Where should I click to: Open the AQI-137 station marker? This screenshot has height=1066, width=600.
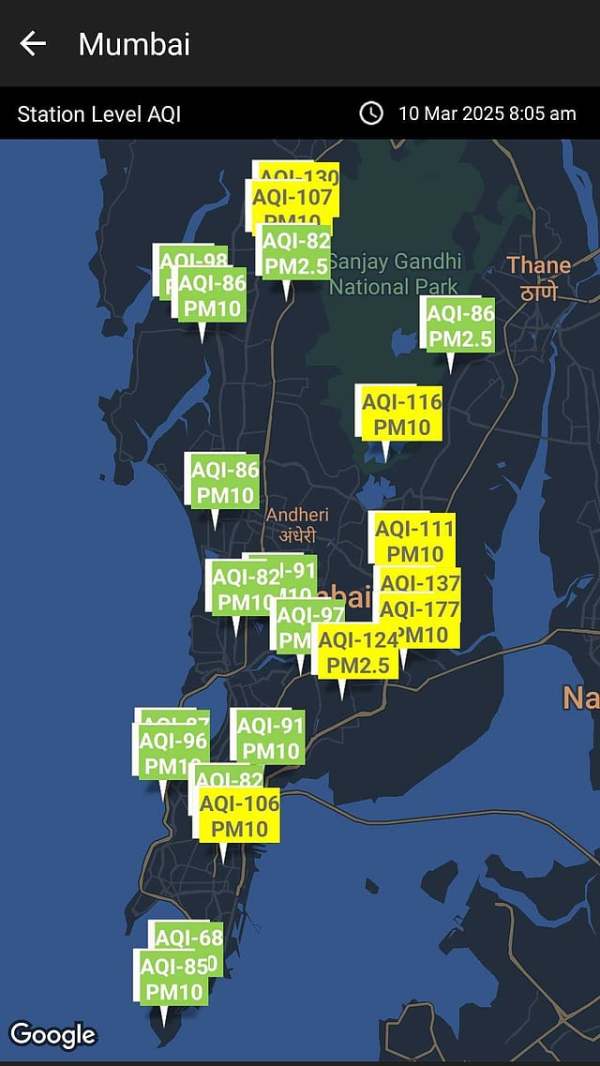click(420, 583)
